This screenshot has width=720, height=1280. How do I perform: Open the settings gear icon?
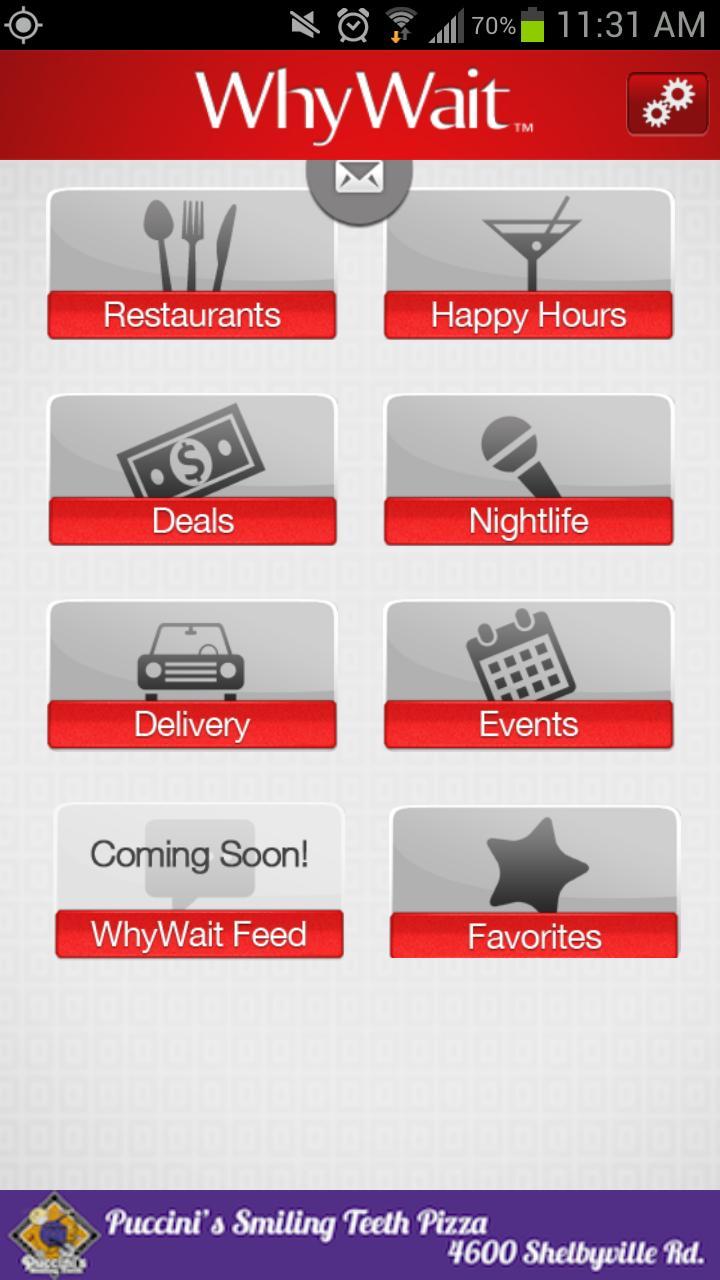pos(667,104)
